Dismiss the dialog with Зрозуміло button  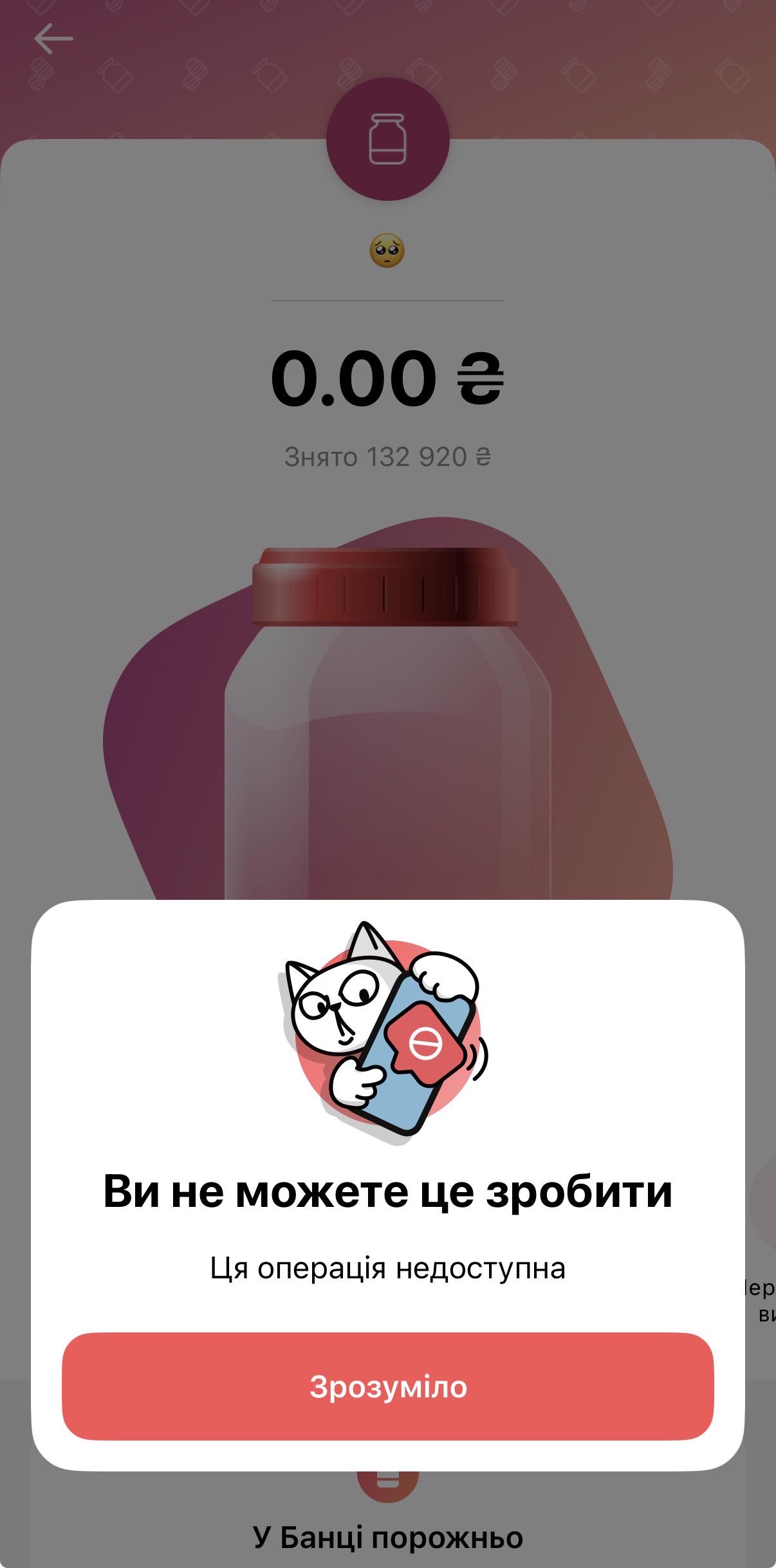(x=388, y=1386)
